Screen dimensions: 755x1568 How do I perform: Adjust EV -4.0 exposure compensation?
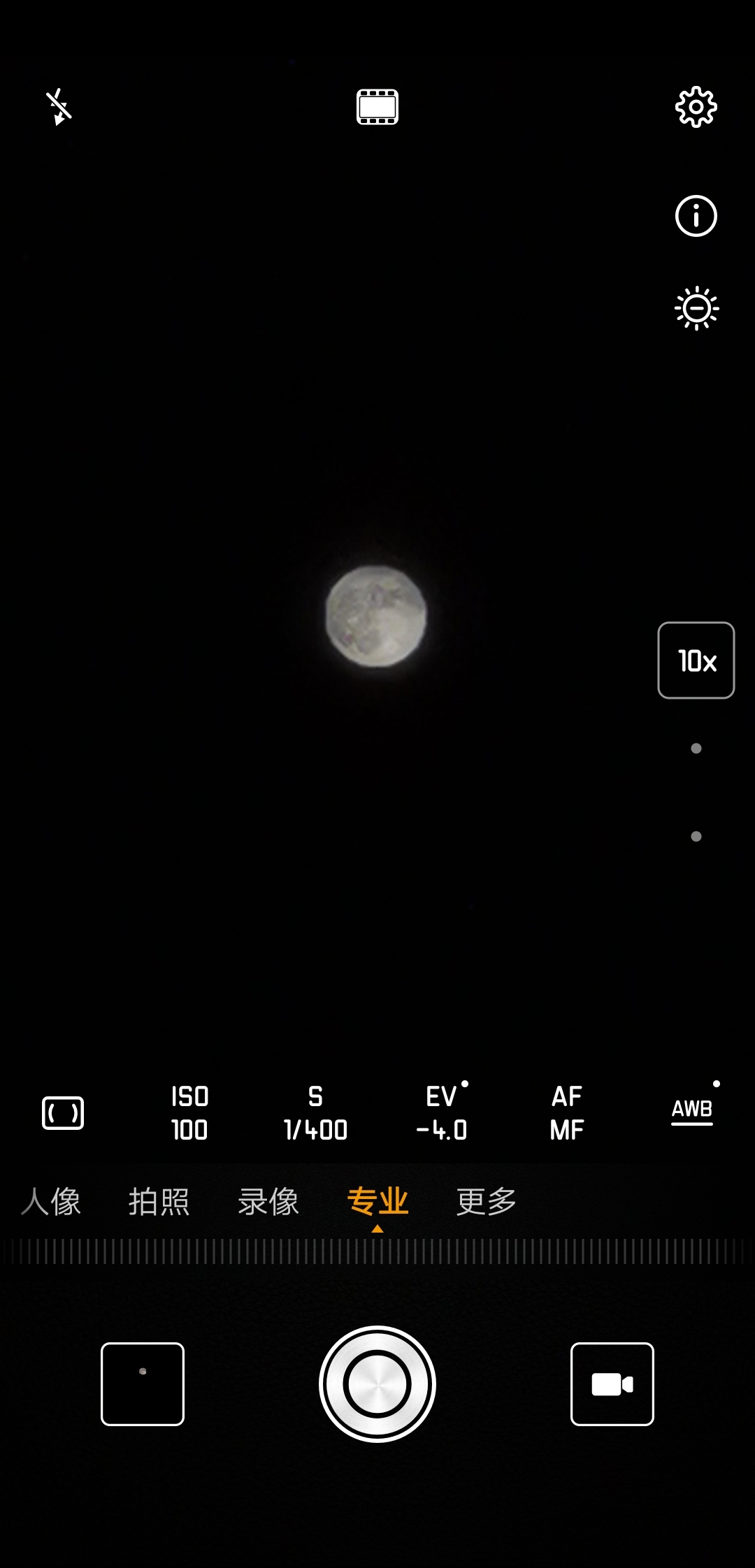(x=441, y=1113)
